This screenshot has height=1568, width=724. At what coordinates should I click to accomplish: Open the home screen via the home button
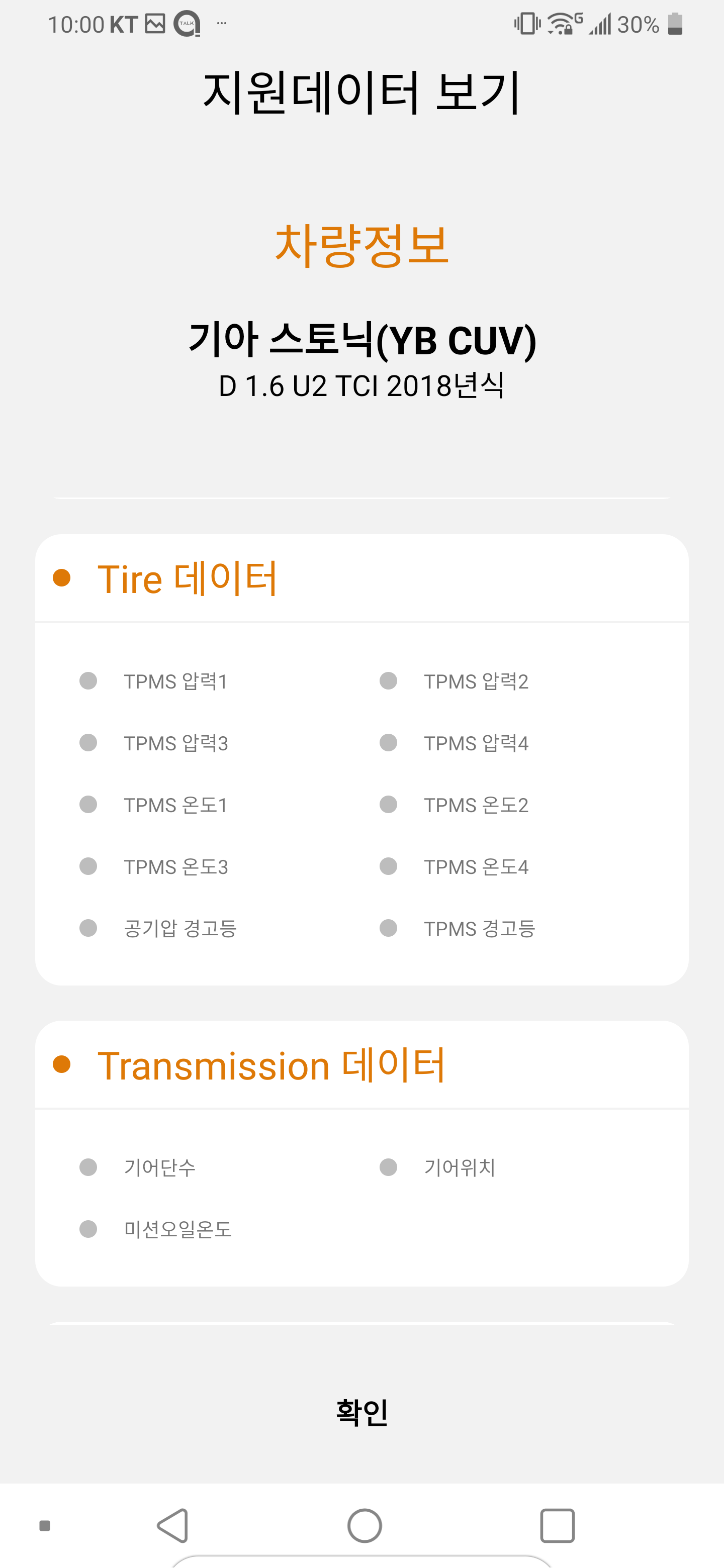[x=365, y=1525]
